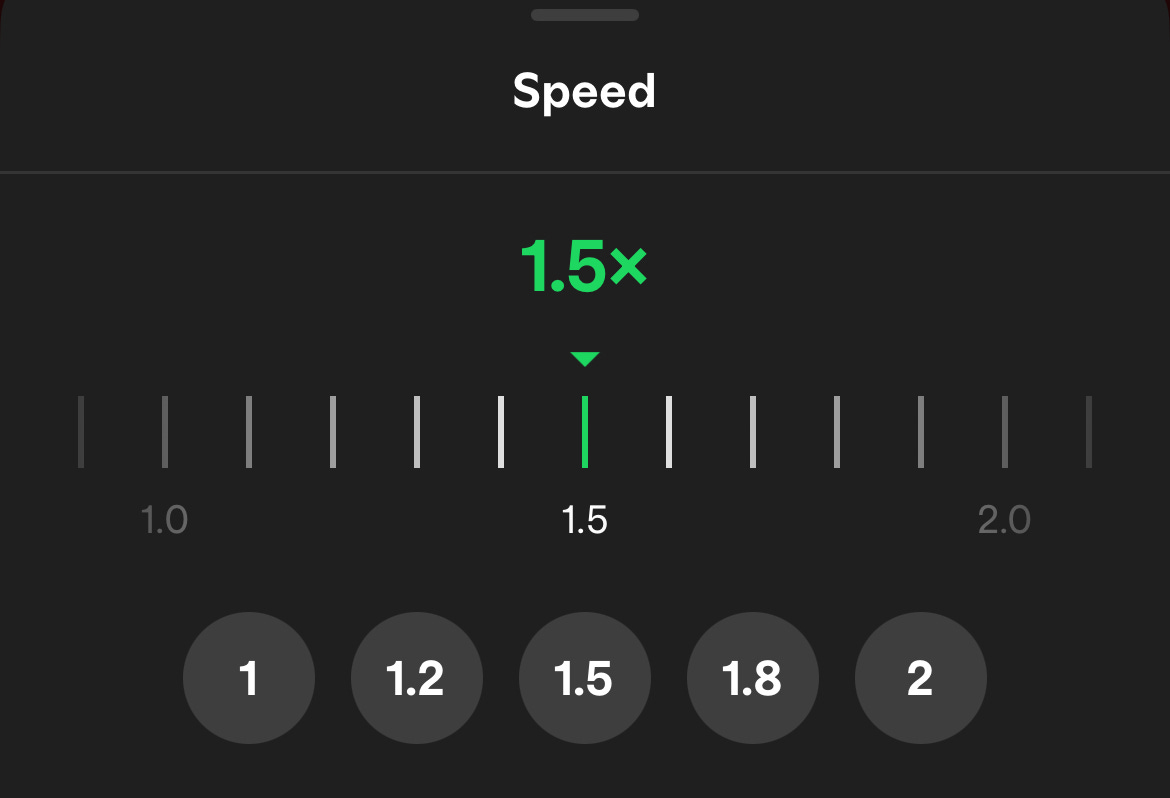Select the 1.5 speed preset

(584, 678)
